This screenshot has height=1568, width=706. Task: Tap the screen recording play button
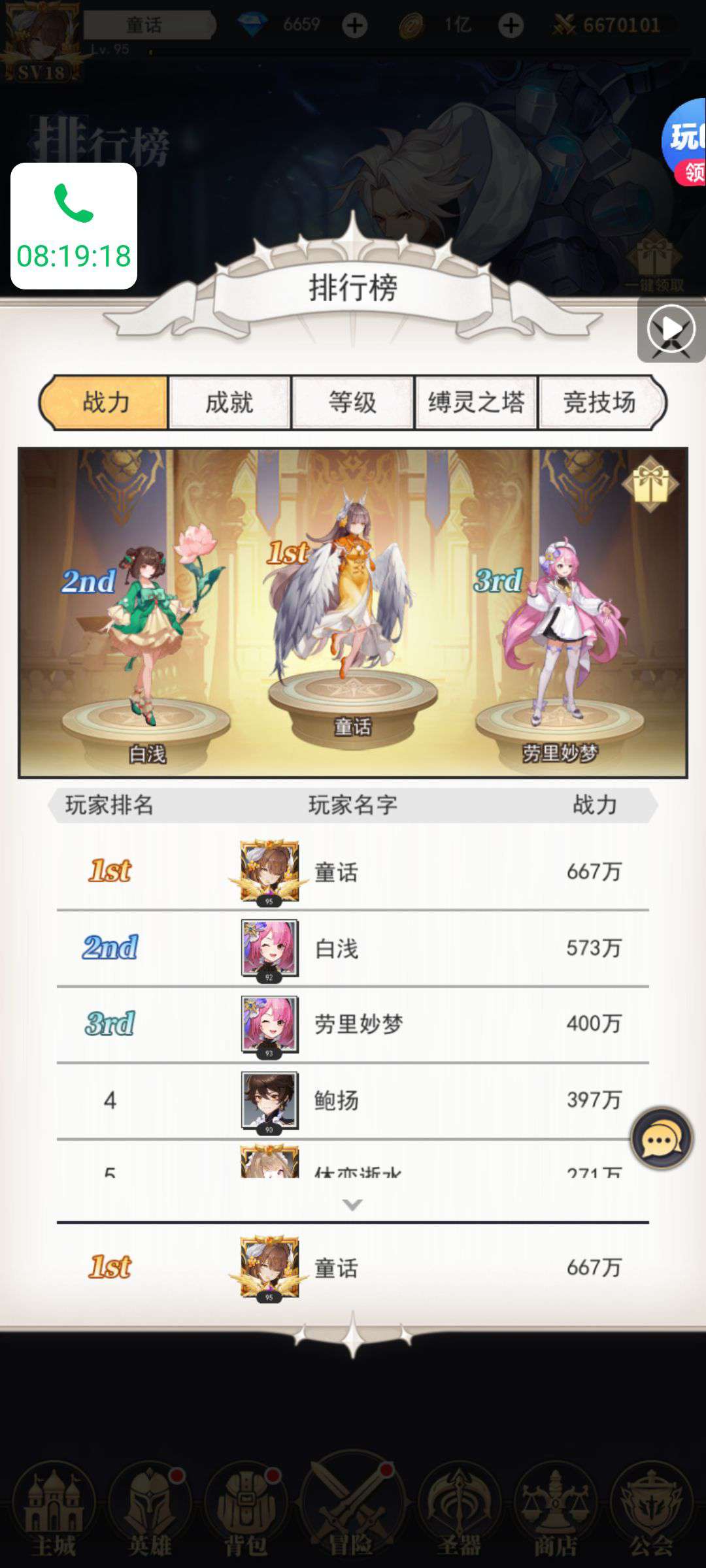671,329
